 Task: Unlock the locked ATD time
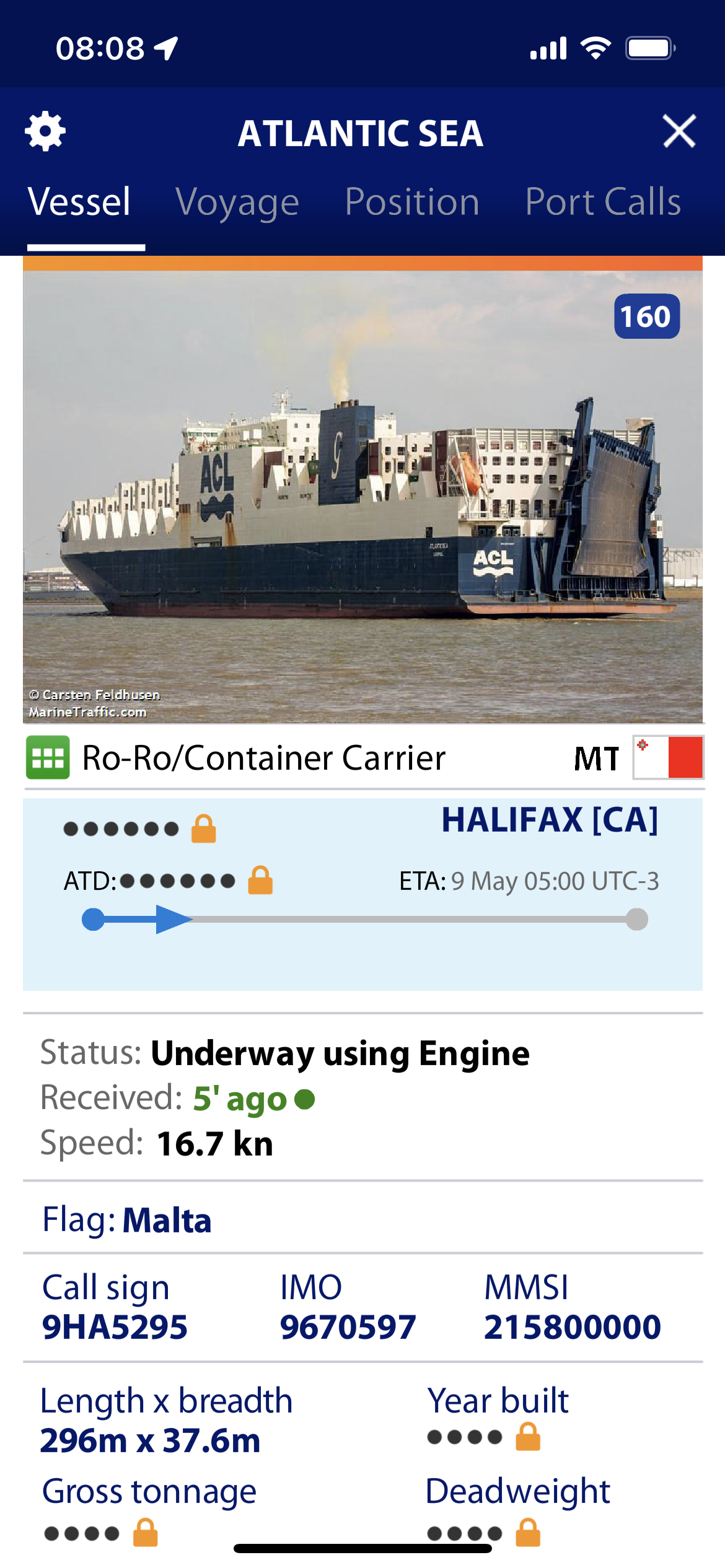click(x=260, y=880)
